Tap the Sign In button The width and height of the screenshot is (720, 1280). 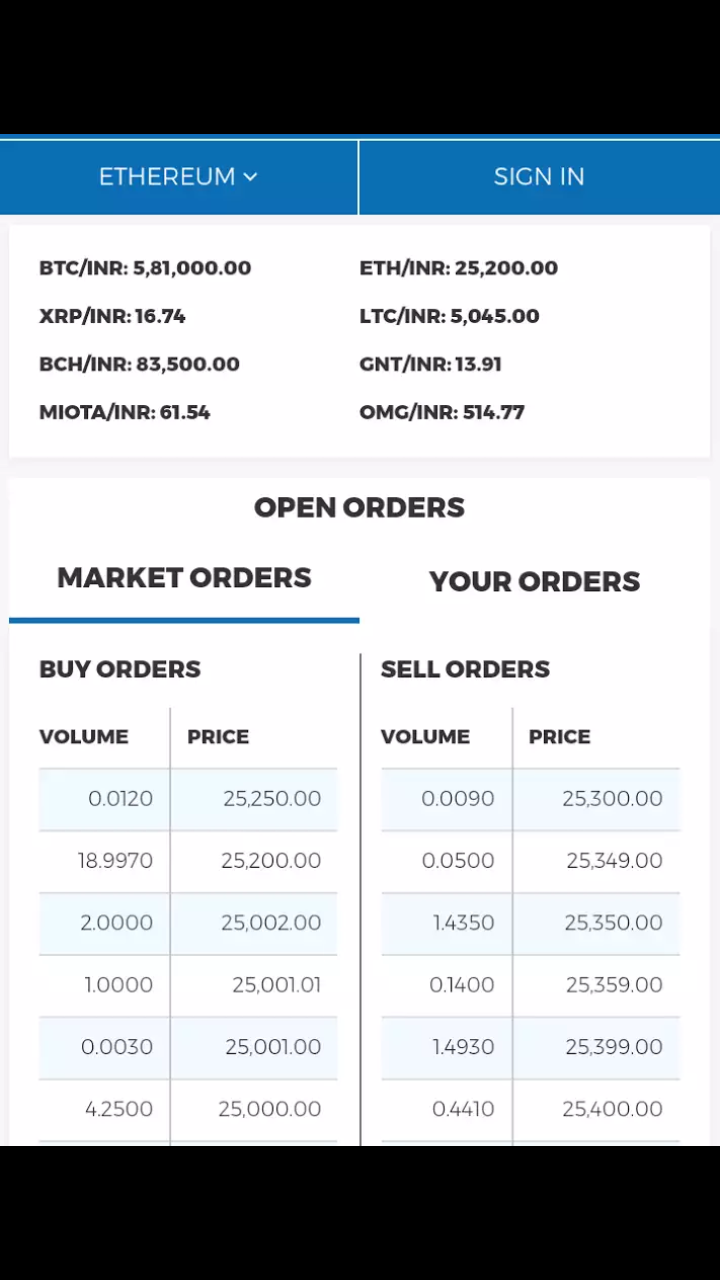pos(539,177)
